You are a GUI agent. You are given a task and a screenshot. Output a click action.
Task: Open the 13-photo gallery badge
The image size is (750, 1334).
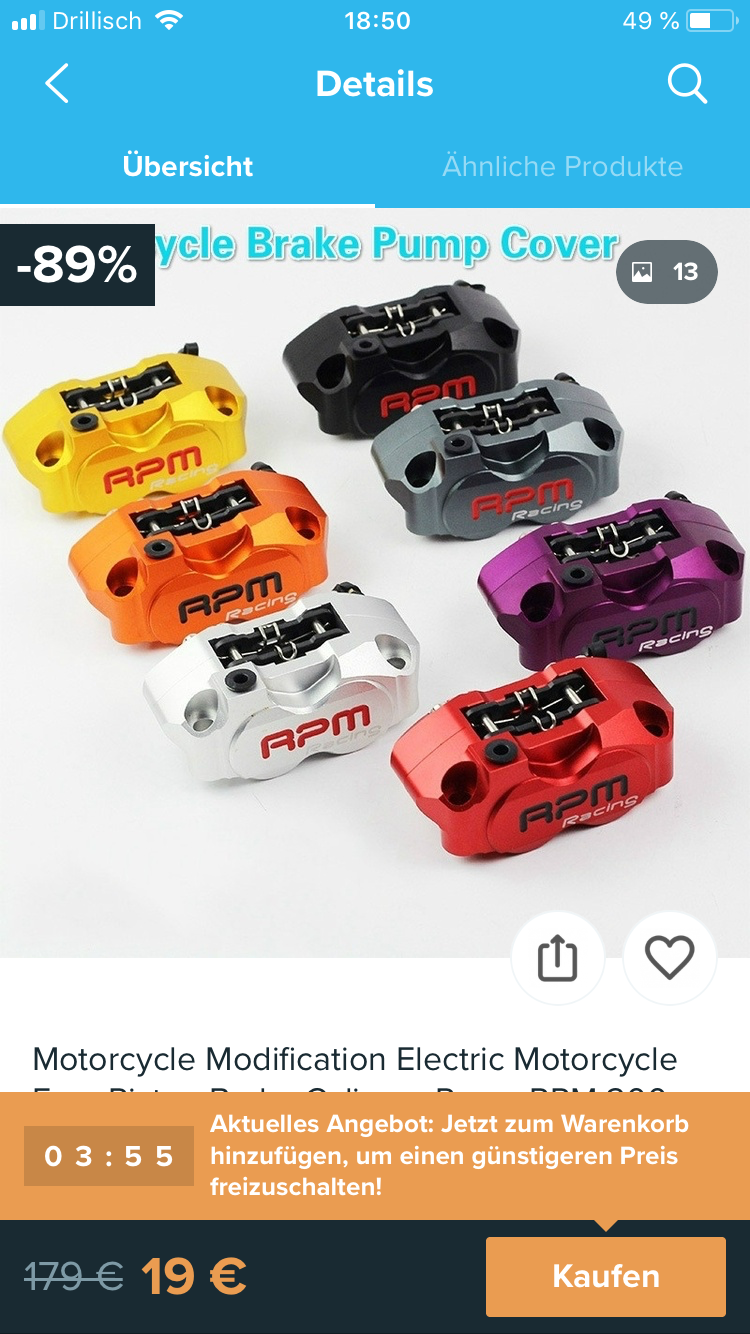(667, 271)
